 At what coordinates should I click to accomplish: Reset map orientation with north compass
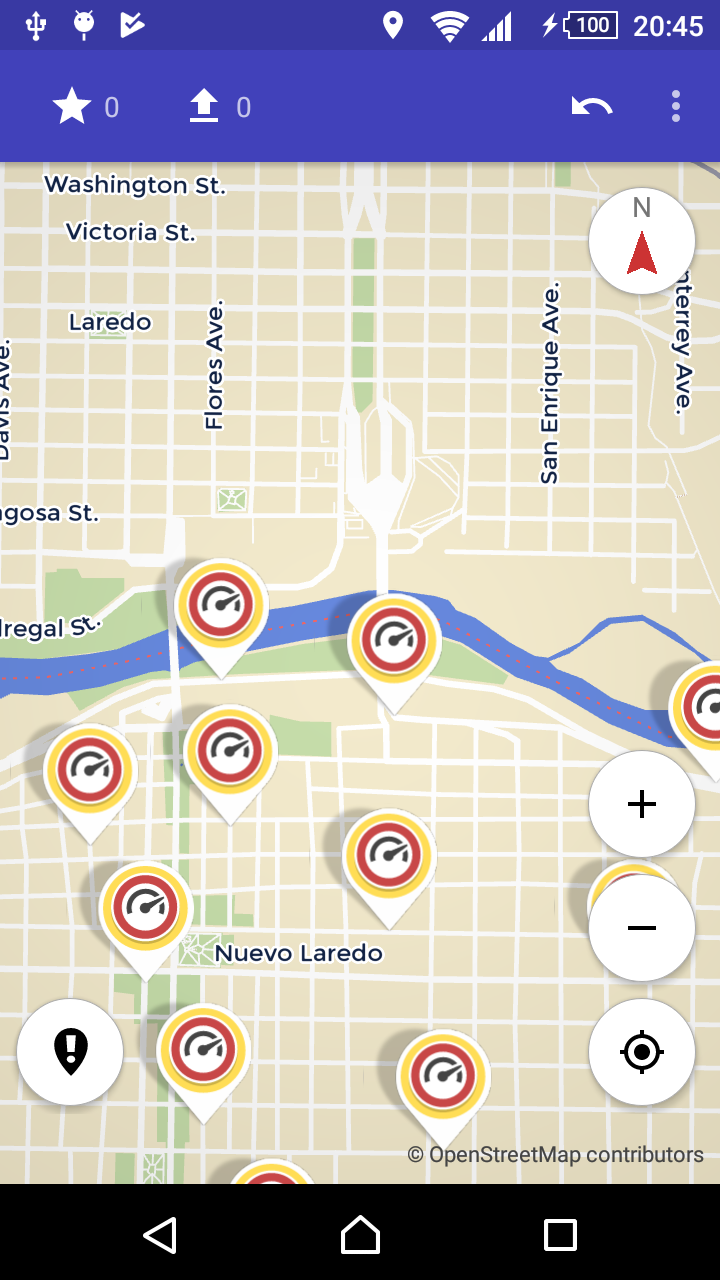coord(642,241)
